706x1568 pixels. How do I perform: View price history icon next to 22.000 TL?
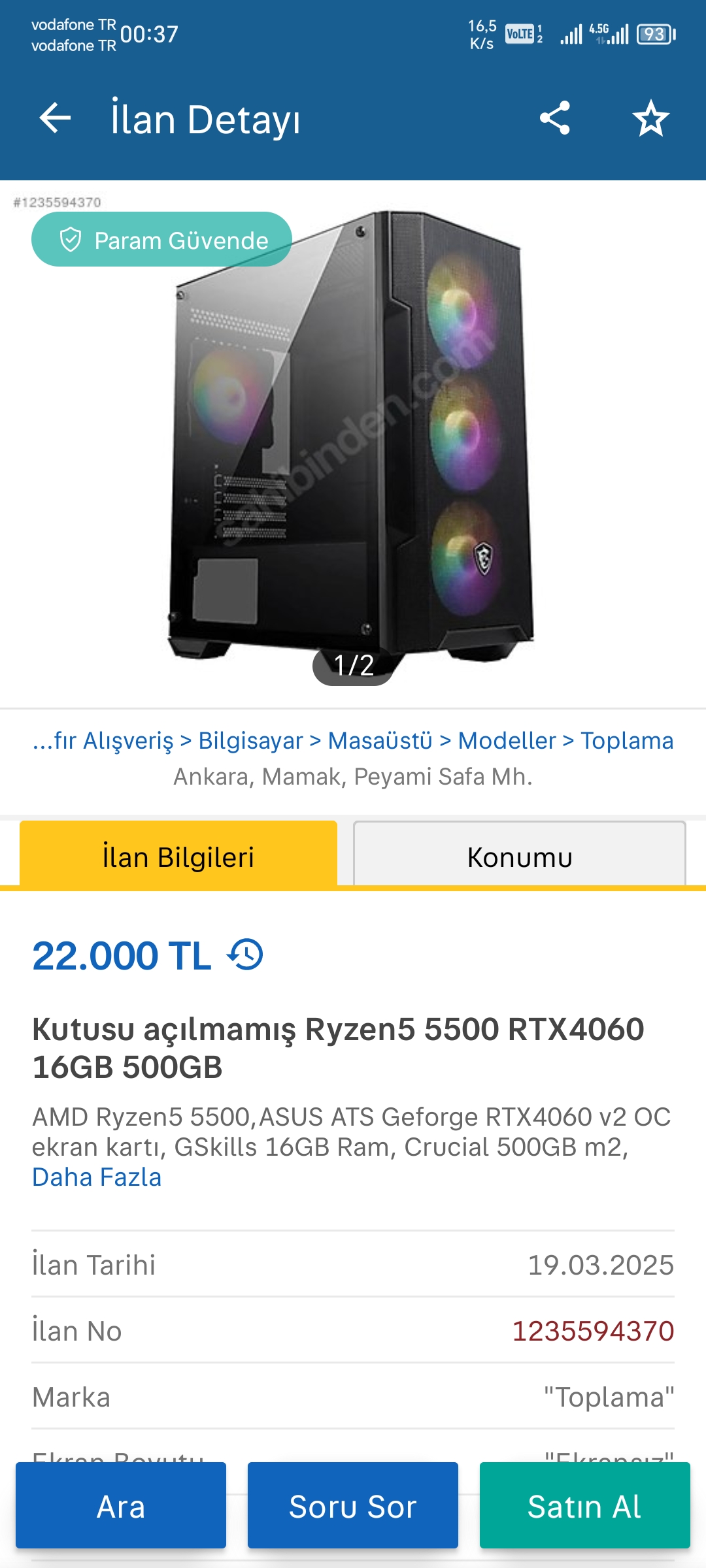coord(245,955)
